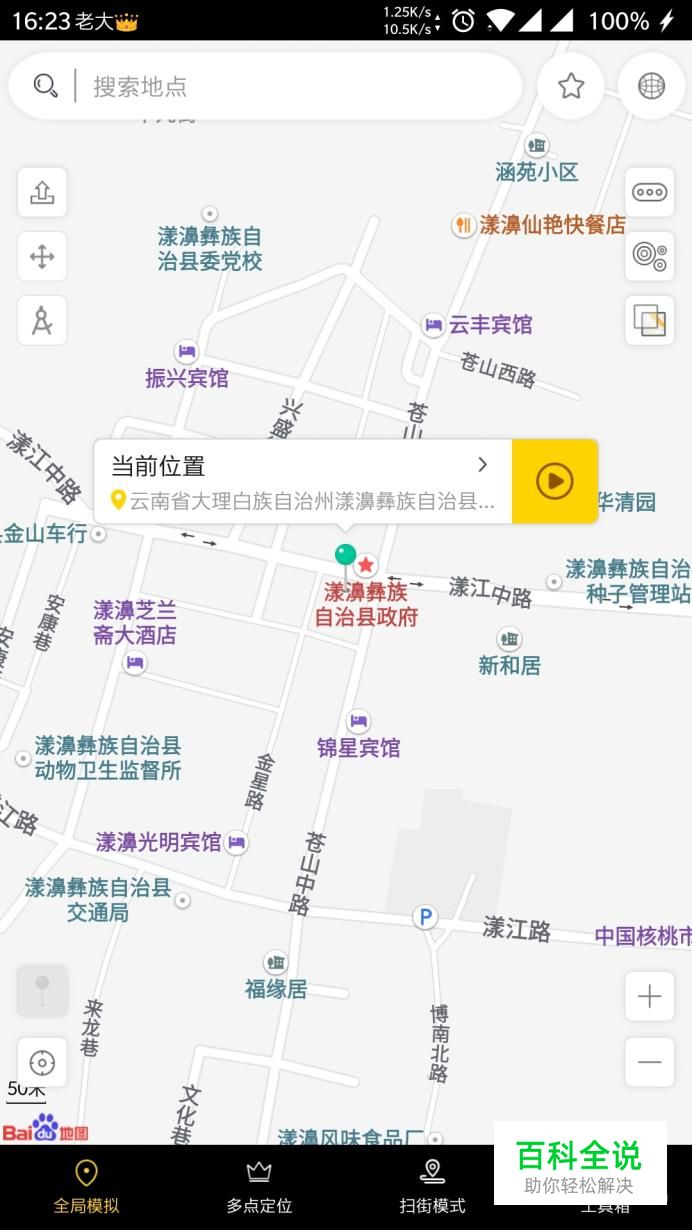Open favorites with the star icon

571,86
